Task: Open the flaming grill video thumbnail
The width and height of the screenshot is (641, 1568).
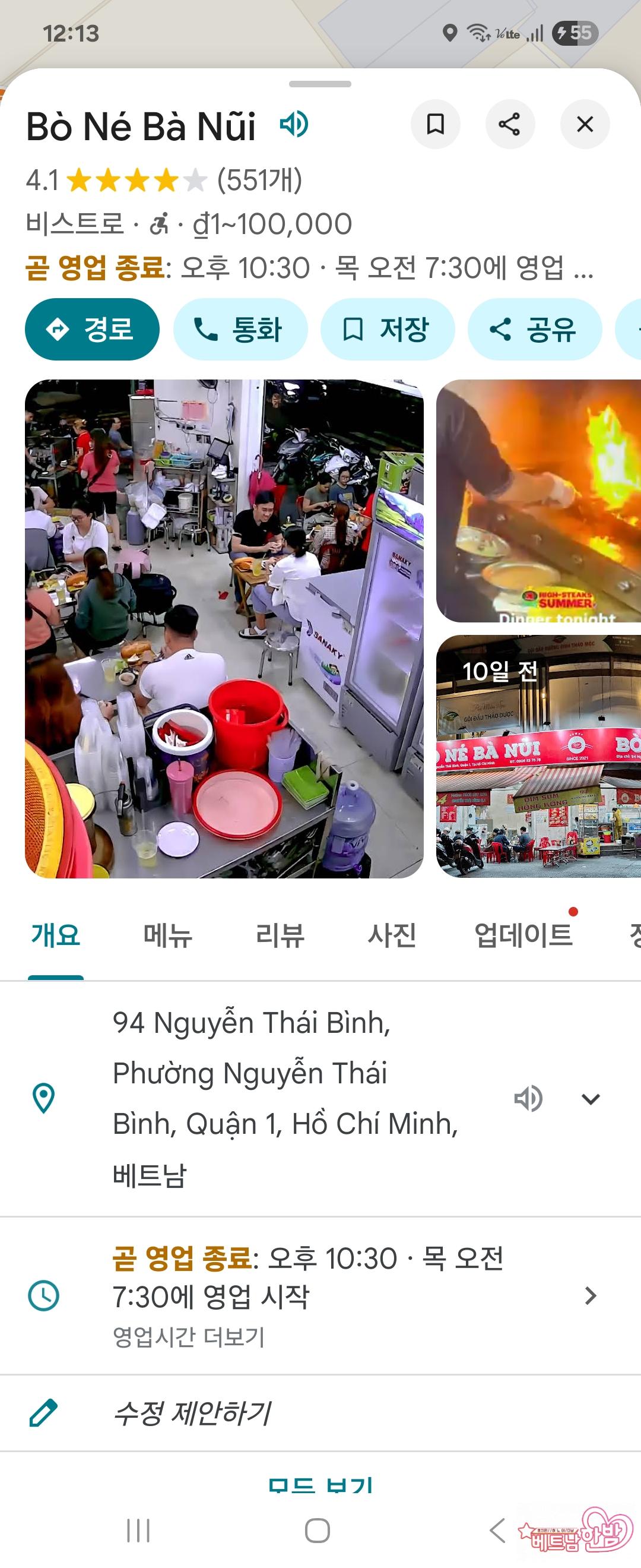Action: click(x=538, y=500)
